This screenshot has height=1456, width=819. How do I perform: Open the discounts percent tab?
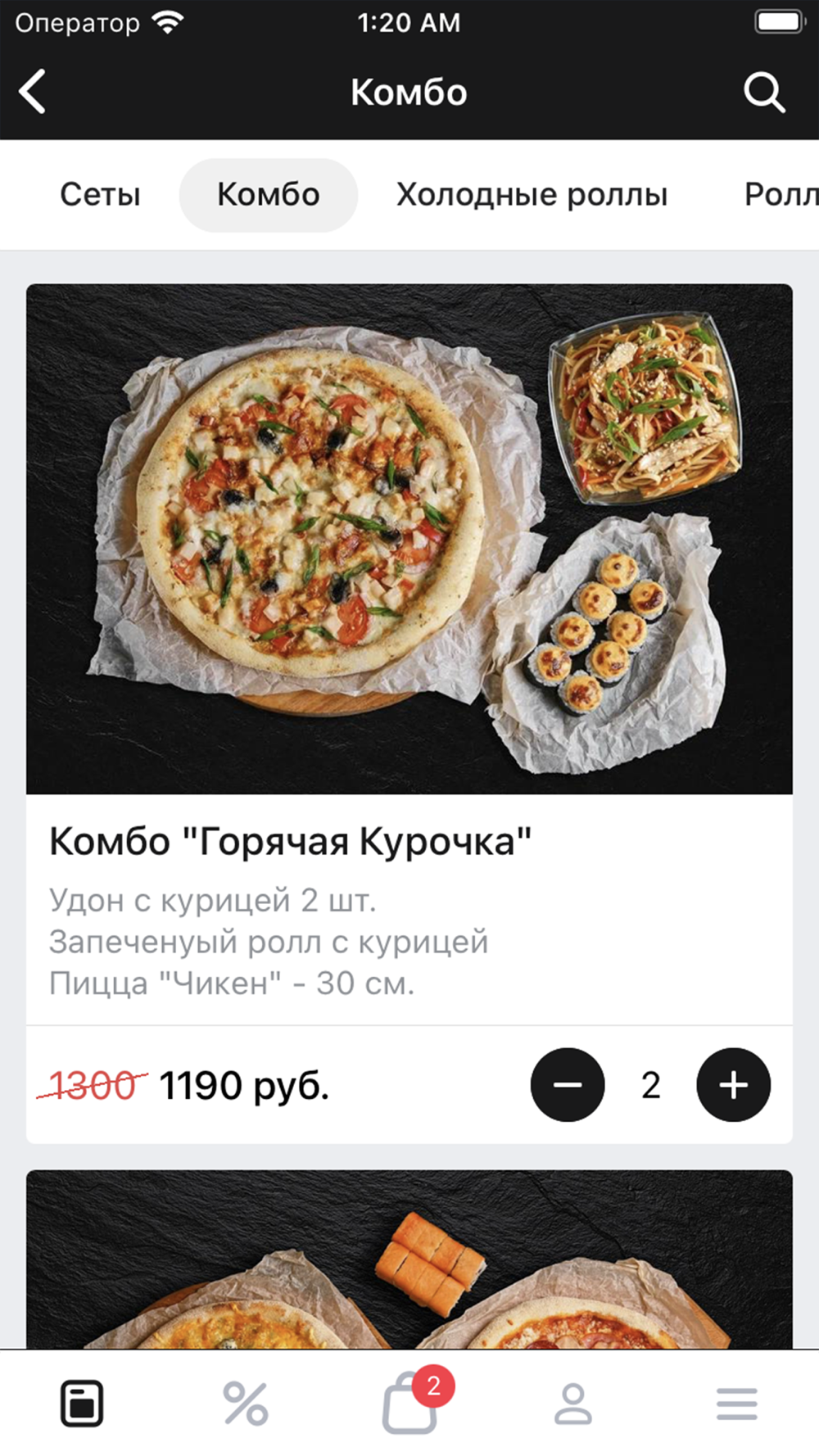coord(246,1404)
